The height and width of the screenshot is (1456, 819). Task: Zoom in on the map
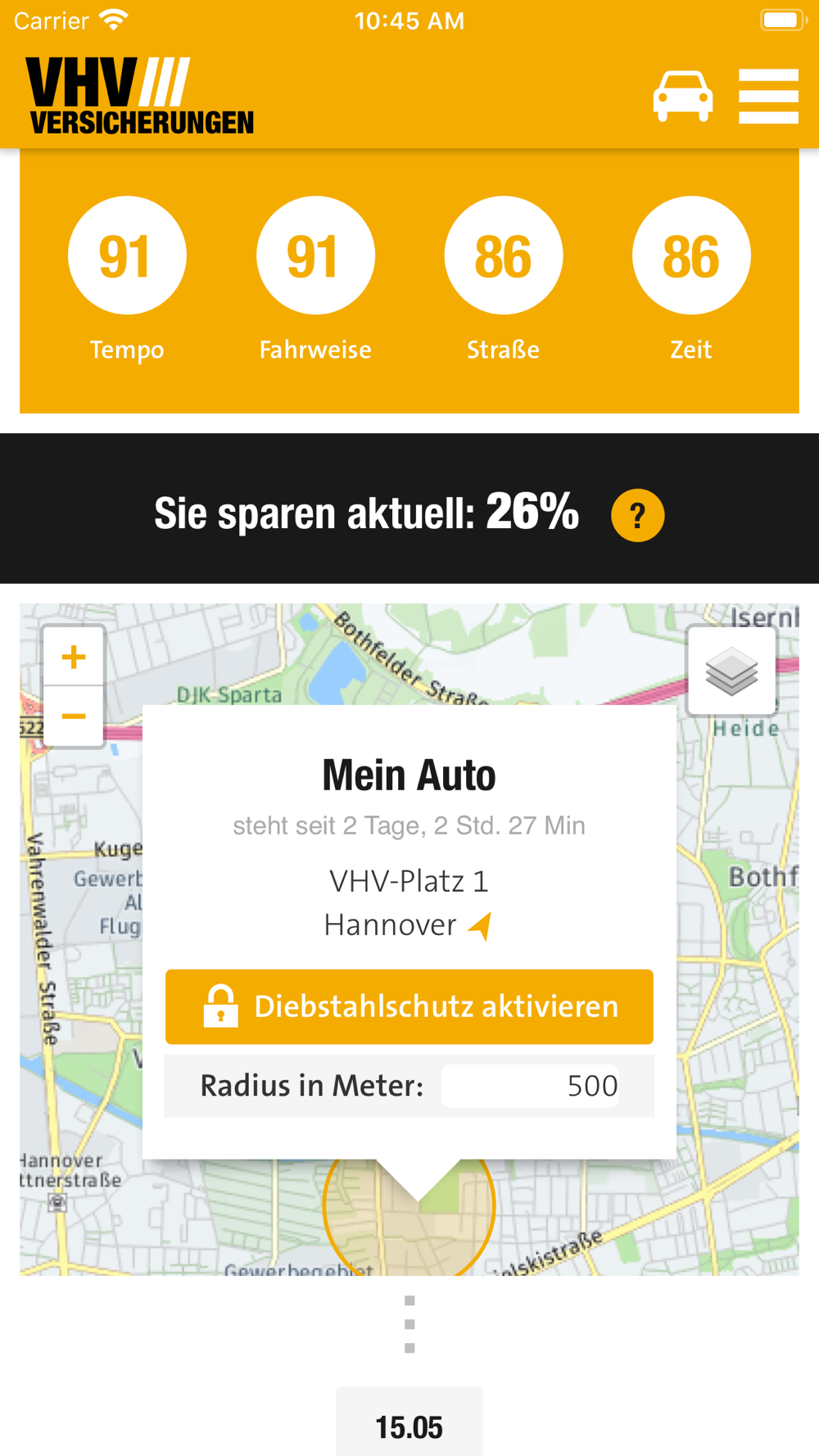point(74,657)
